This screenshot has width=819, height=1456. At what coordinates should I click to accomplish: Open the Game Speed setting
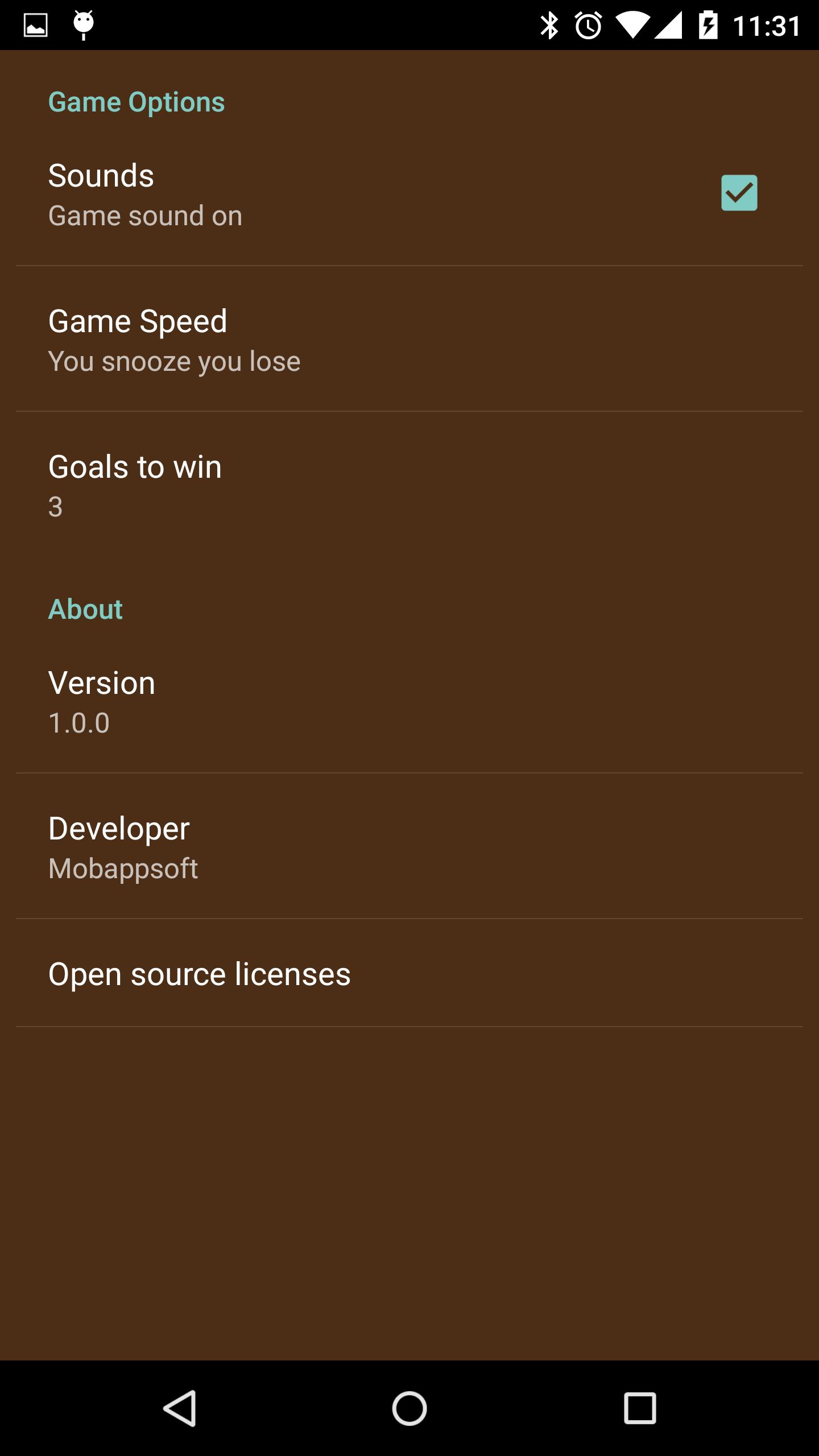point(409,340)
